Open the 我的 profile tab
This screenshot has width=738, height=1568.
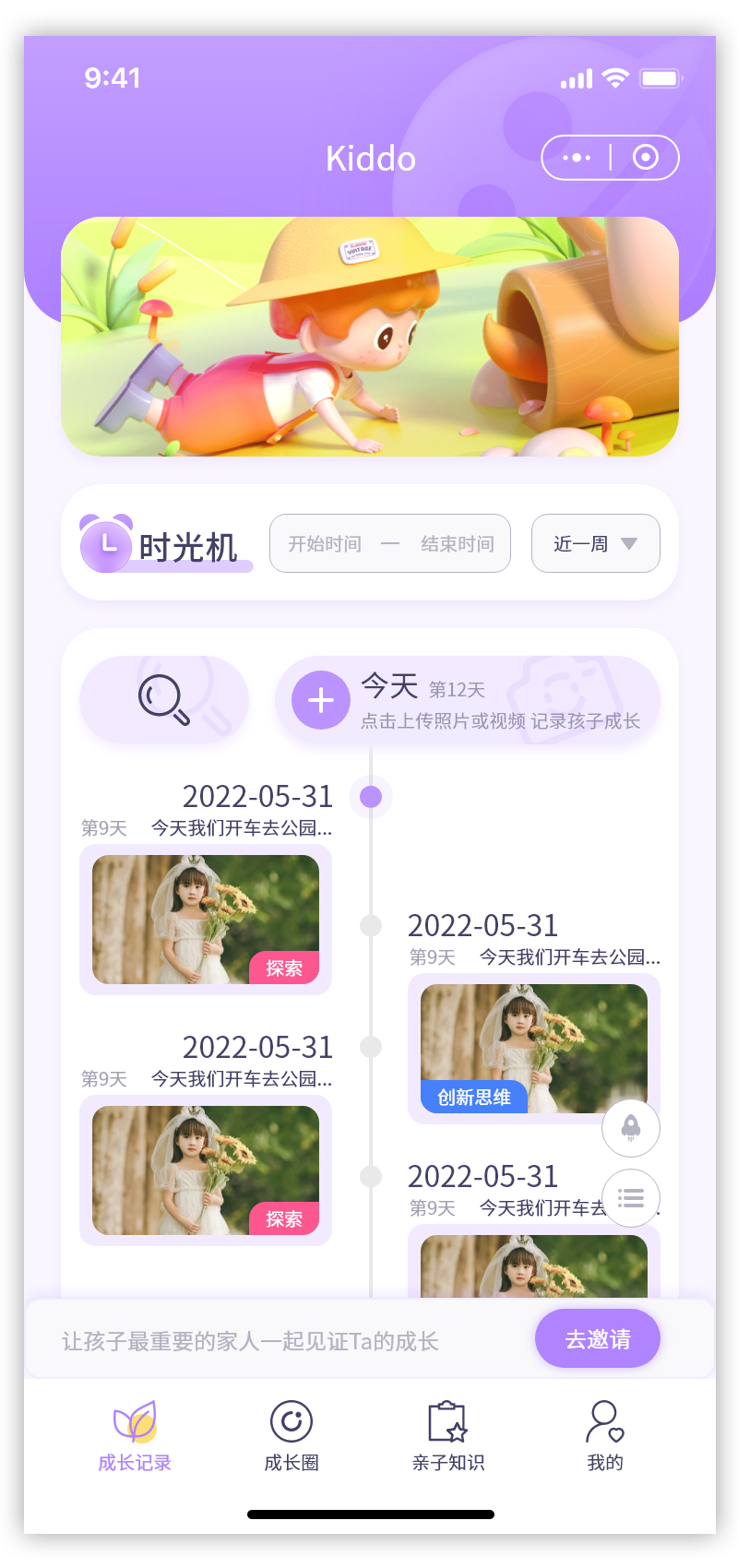pos(605,1435)
